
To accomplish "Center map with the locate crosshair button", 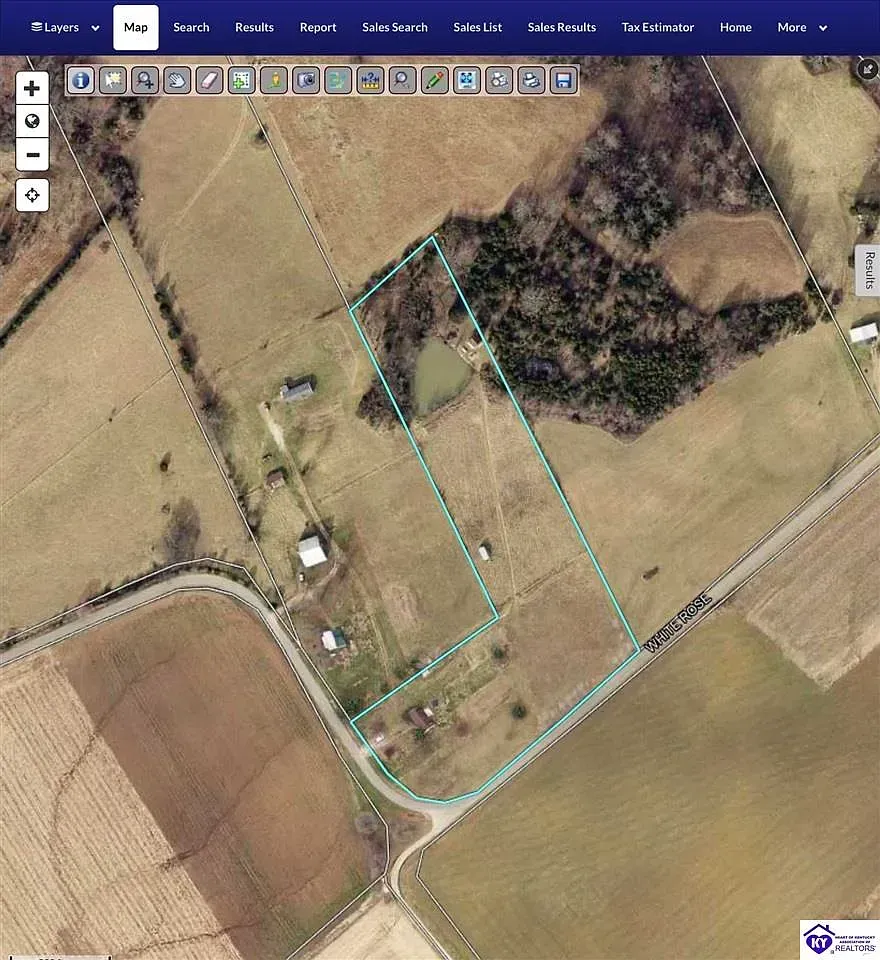I will [32, 195].
